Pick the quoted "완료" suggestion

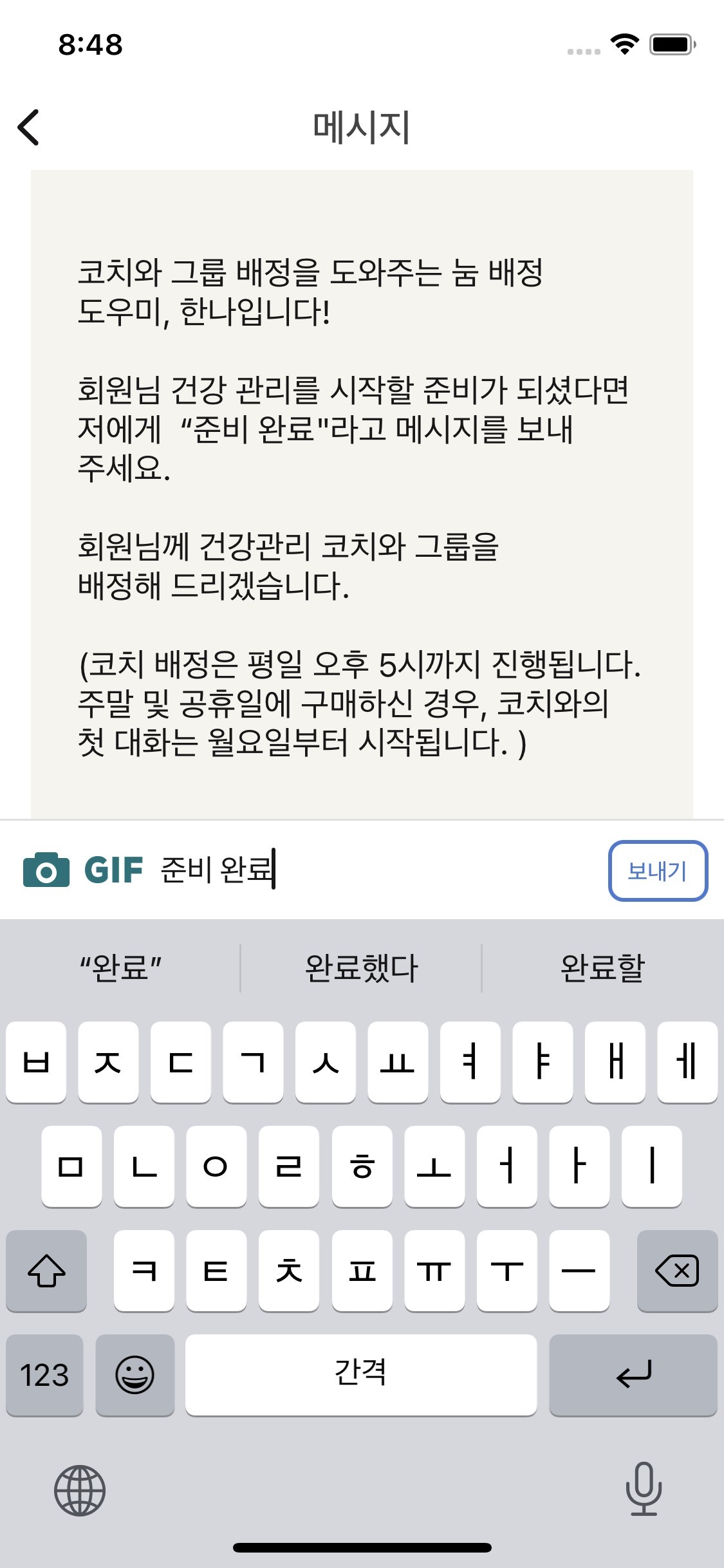(x=120, y=967)
